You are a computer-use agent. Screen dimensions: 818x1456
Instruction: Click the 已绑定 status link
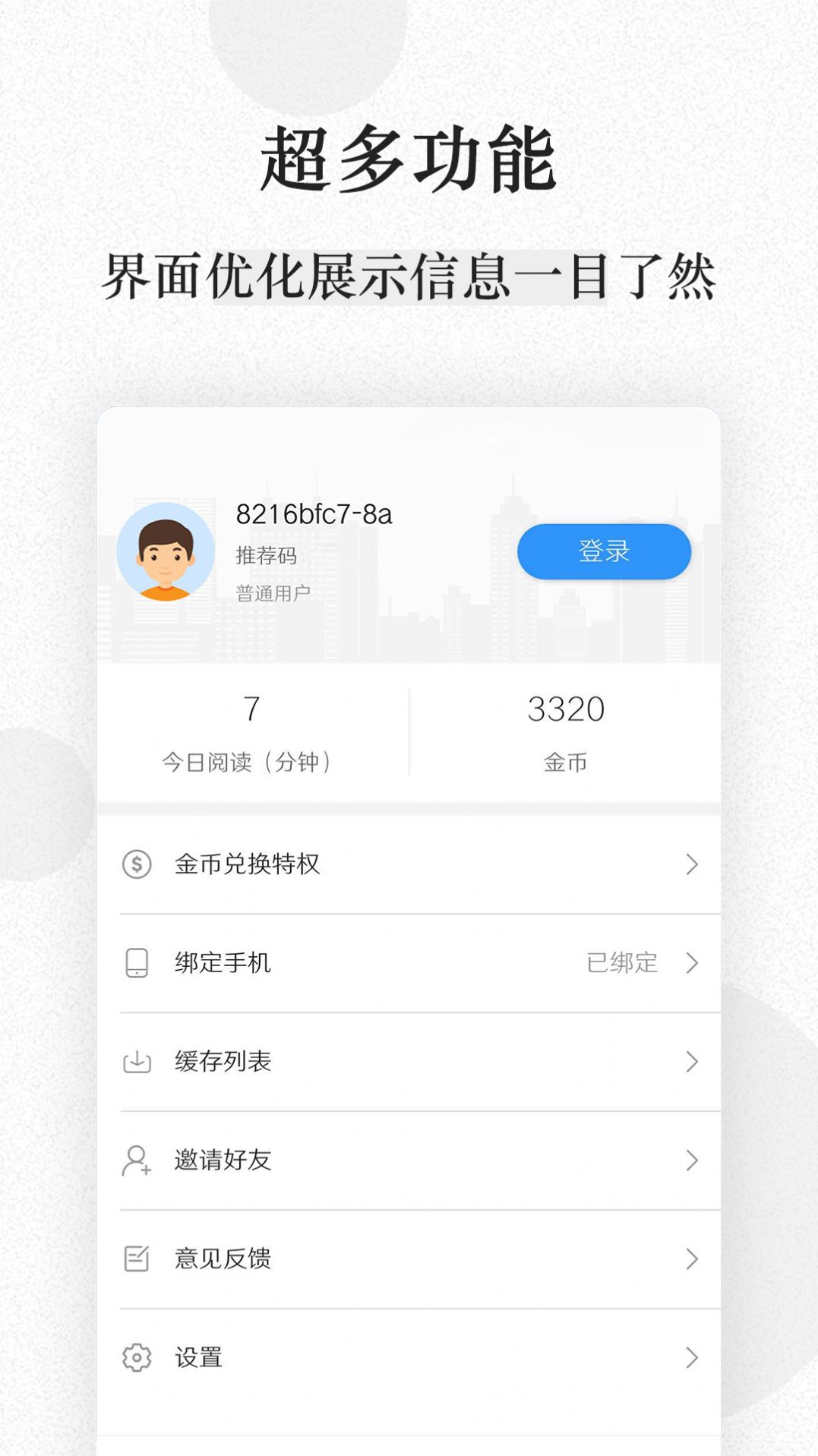click(x=620, y=964)
